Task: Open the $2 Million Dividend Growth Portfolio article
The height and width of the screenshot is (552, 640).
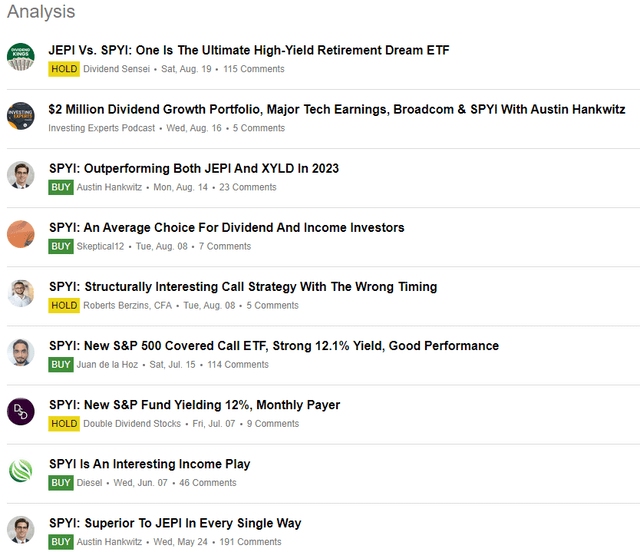Action: pos(337,109)
